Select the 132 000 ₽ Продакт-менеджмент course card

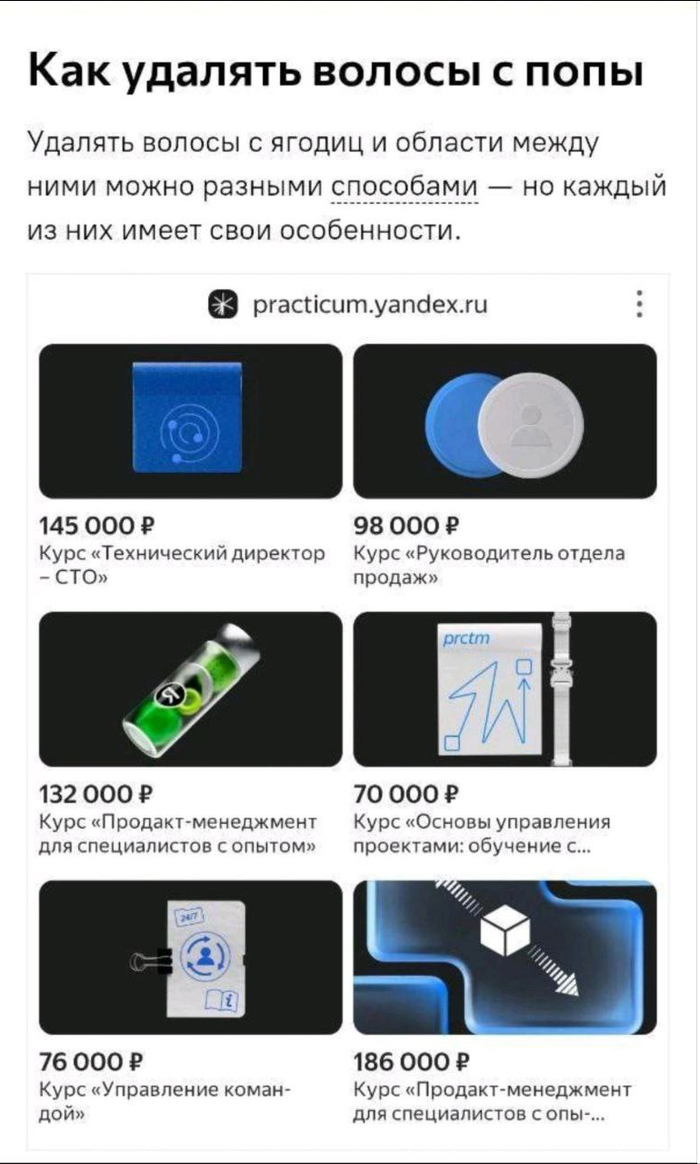(x=191, y=733)
